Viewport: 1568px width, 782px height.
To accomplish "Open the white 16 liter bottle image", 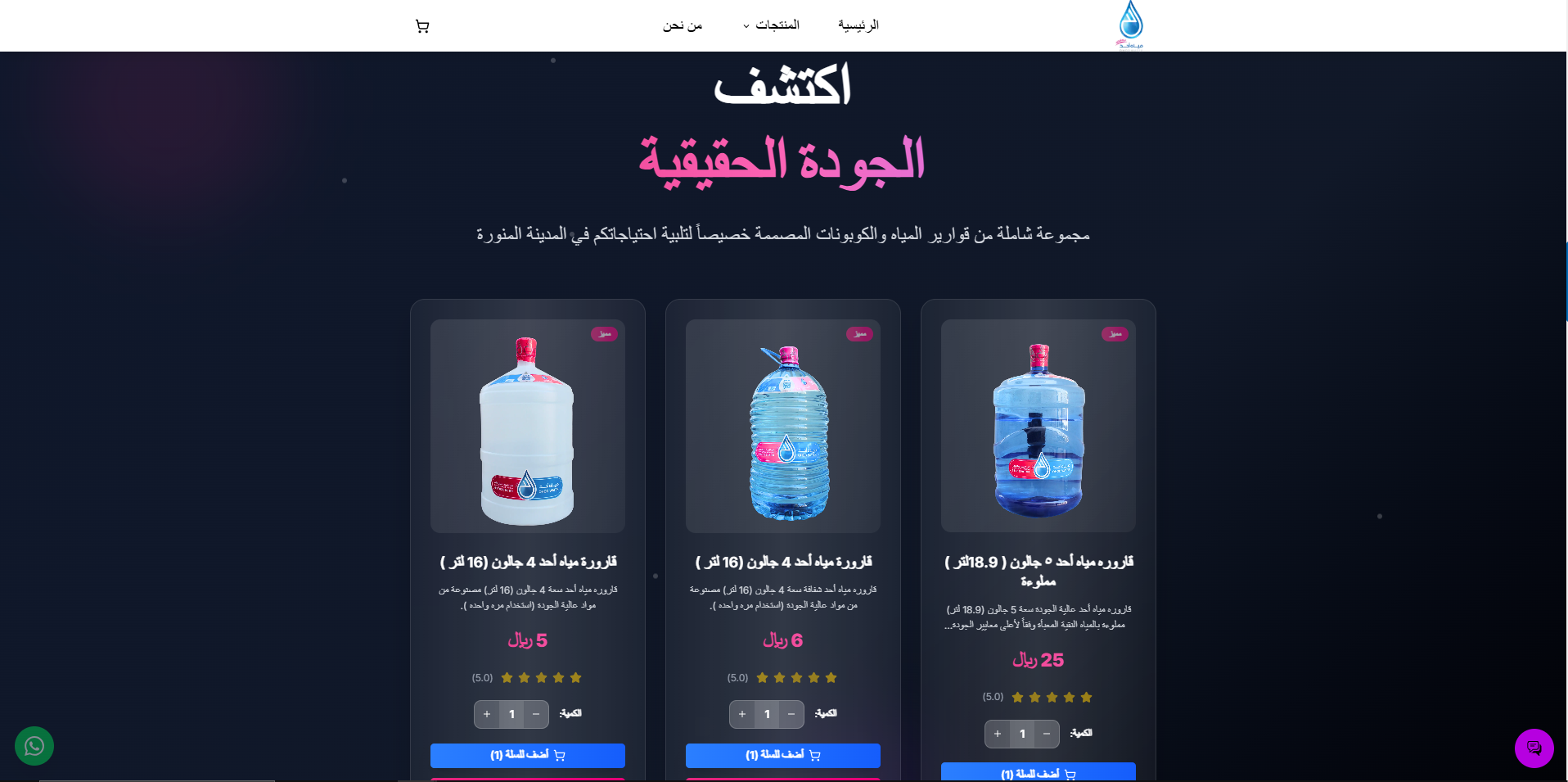I will click(x=528, y=426).
